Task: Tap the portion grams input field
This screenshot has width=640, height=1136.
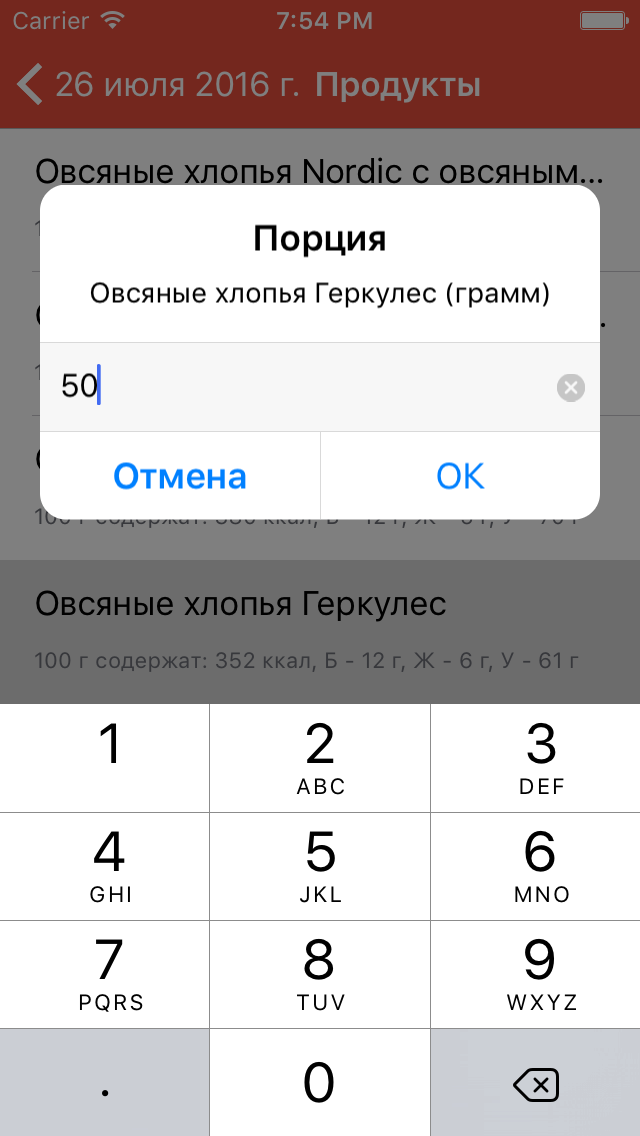Action: coord(300,387)
